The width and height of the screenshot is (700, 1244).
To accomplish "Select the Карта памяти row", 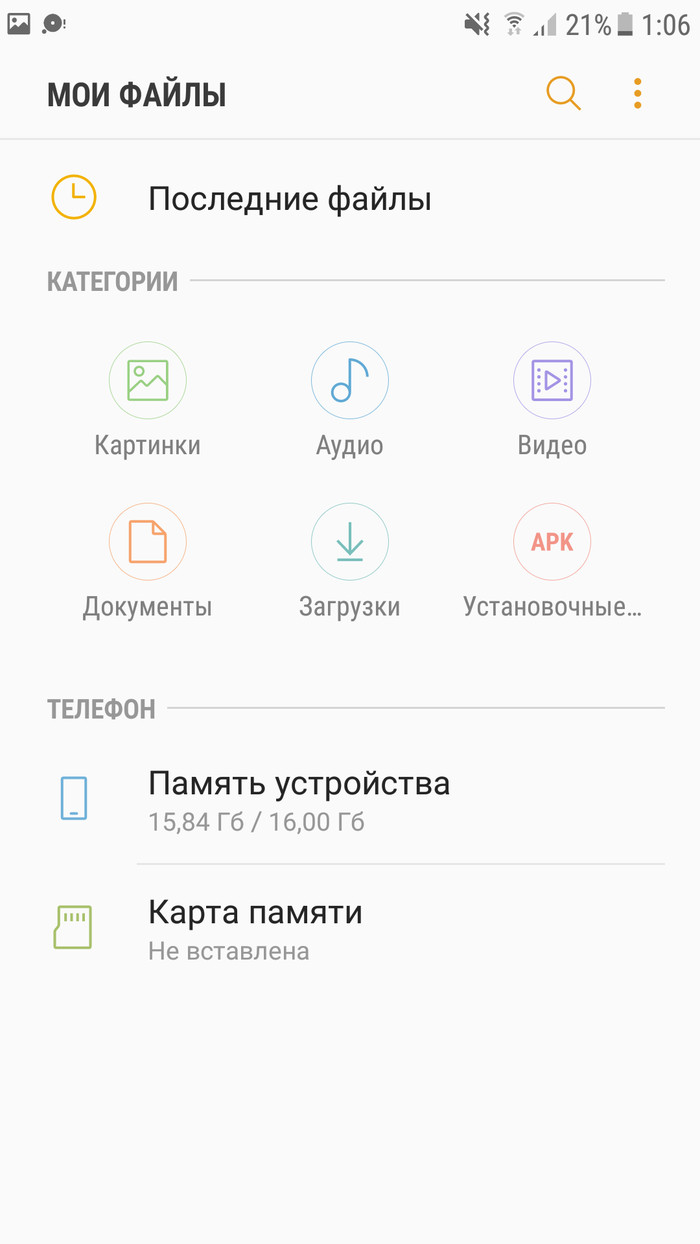I will pyautogui.click(x=255, y=928).
